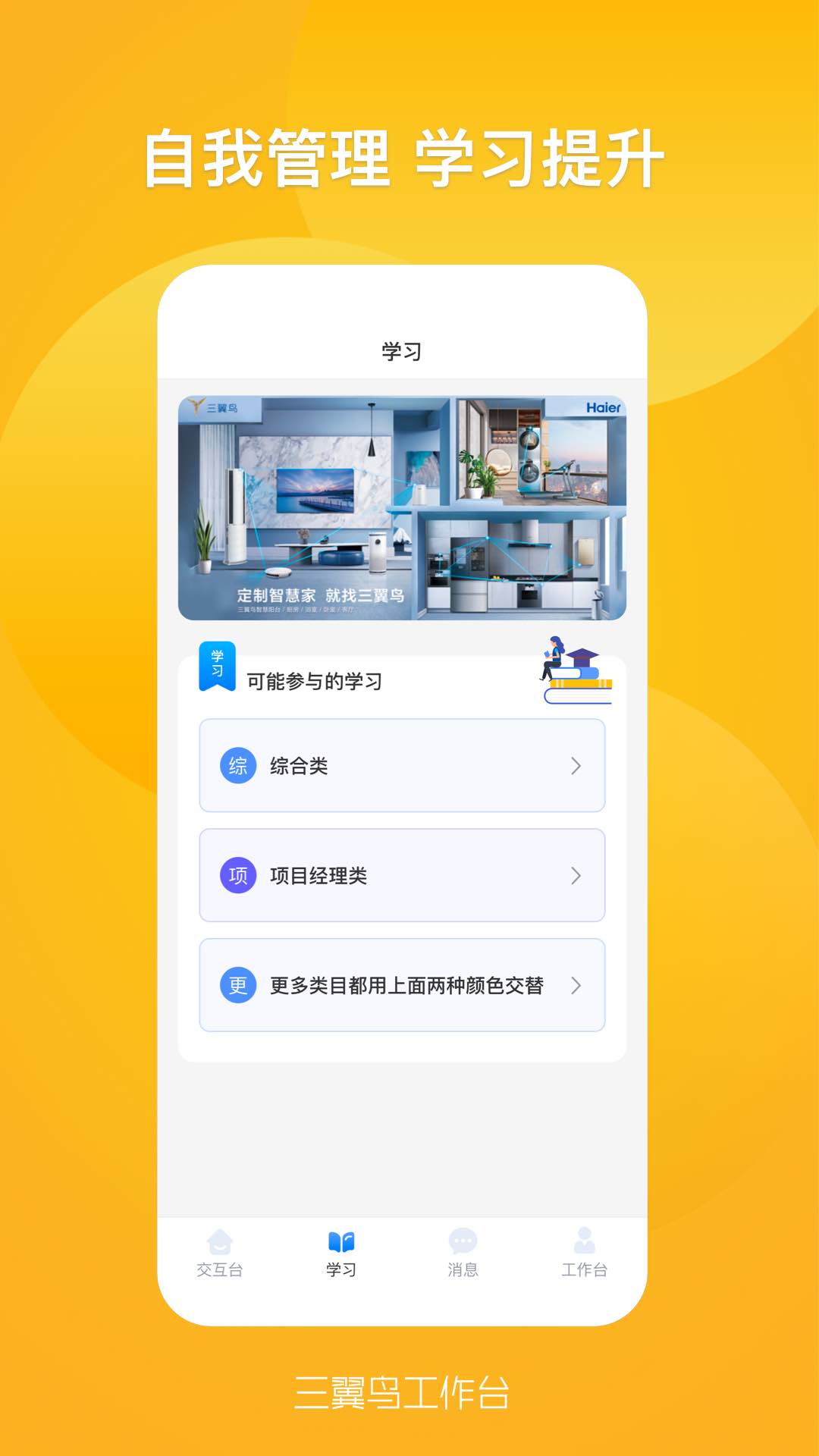
Task: Tap the blue 更 circular badge
Action: point(237,986)
